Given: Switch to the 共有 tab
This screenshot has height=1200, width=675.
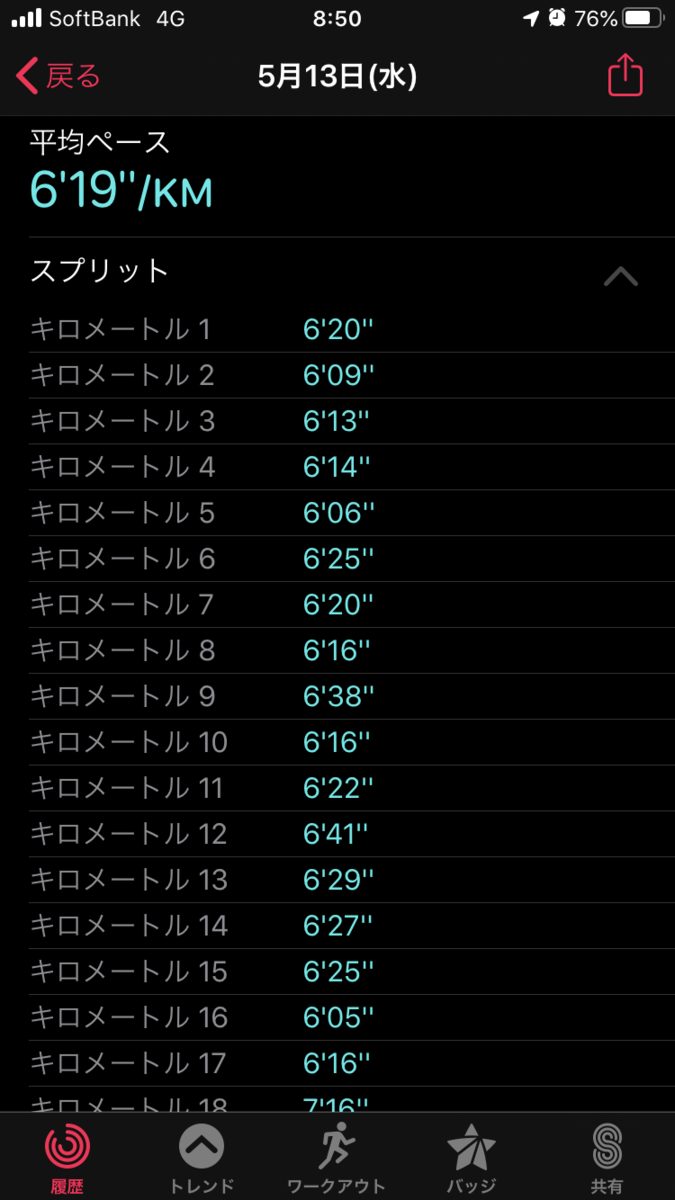Looking at the screenshot, I should [x=606, y=1158].
